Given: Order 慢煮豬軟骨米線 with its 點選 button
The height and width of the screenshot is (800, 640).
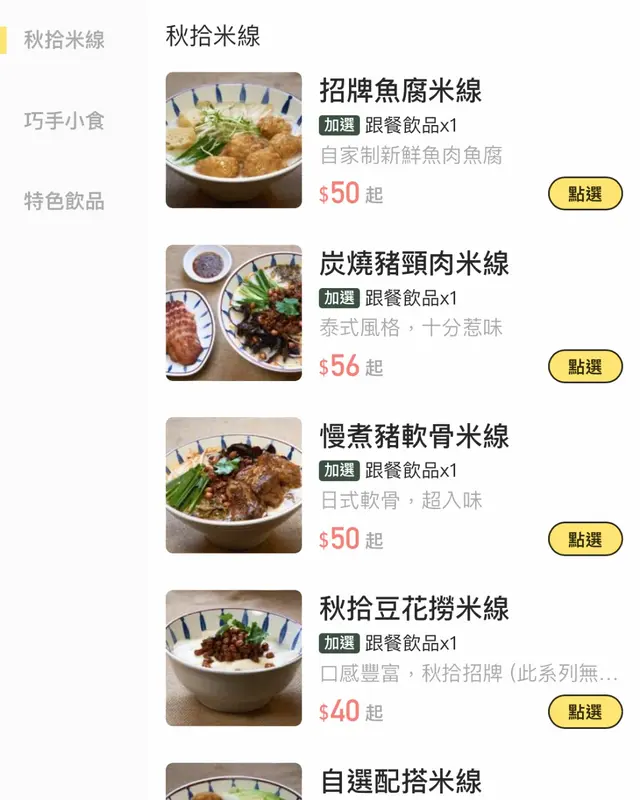Looking at the screenshot, I should 585,540.
